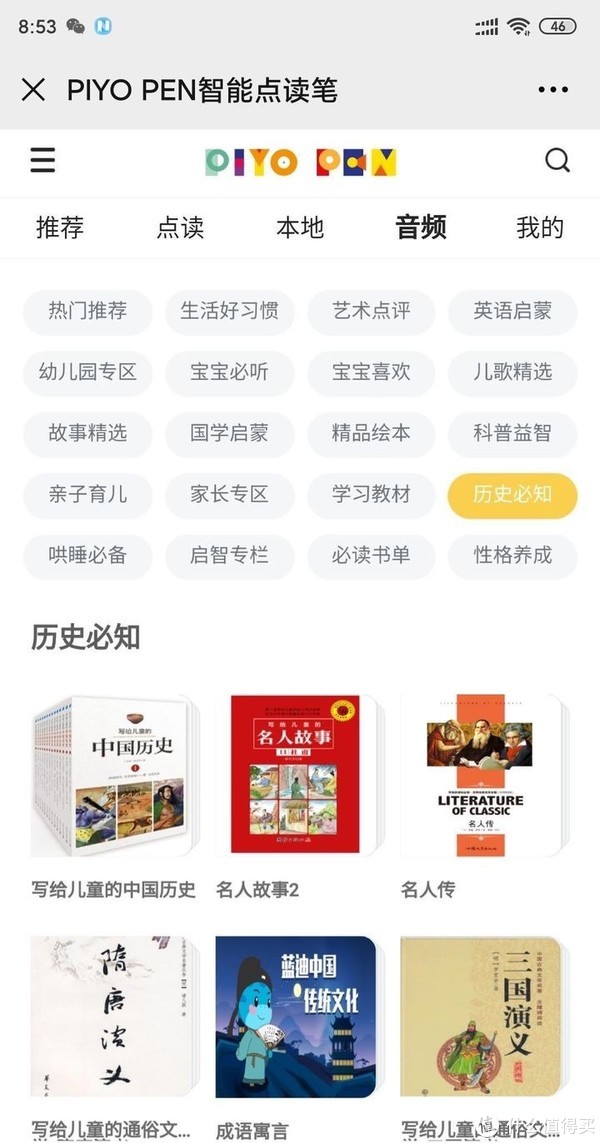
Task: Switch to the 点读 tab
Action: 180,227
